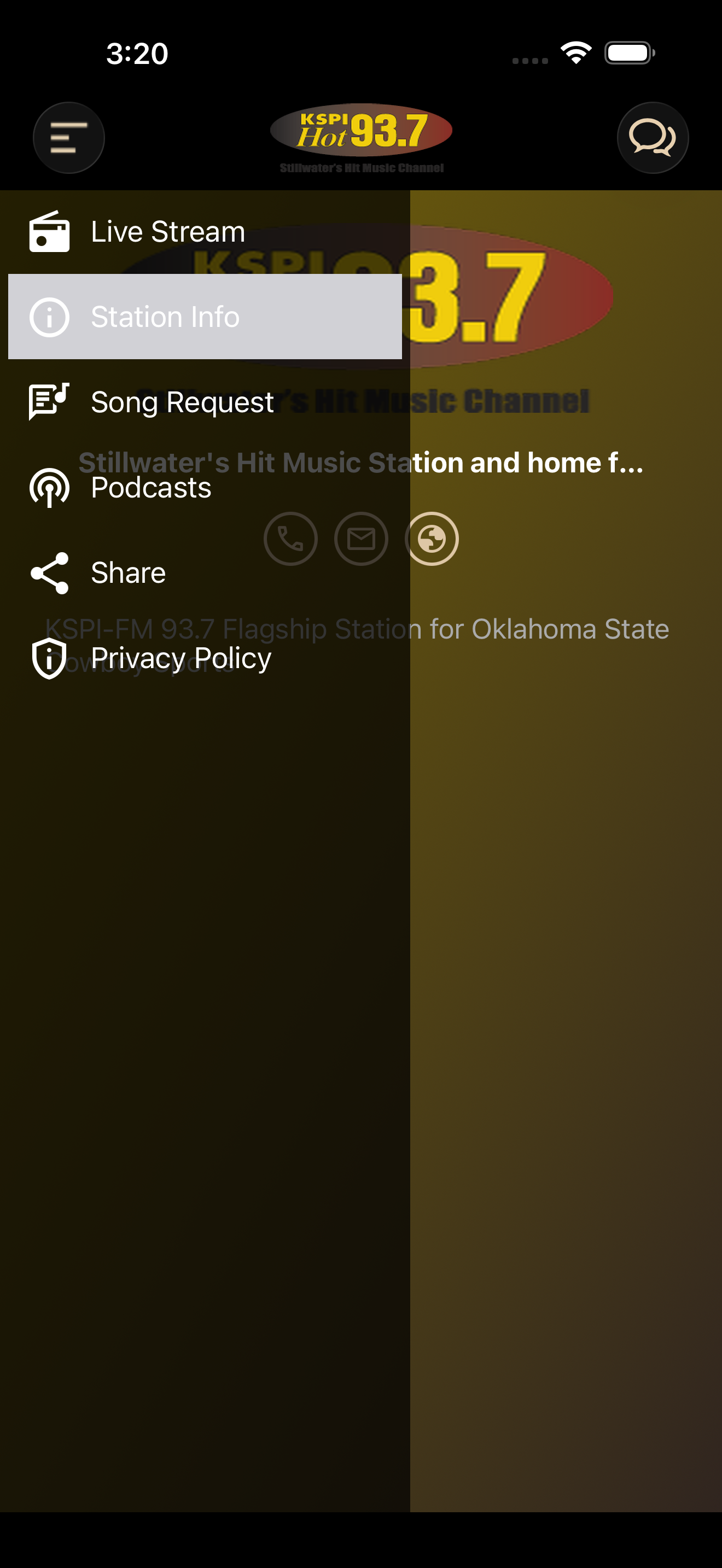
Task: Open the station website globe icon
Action: 432,539
